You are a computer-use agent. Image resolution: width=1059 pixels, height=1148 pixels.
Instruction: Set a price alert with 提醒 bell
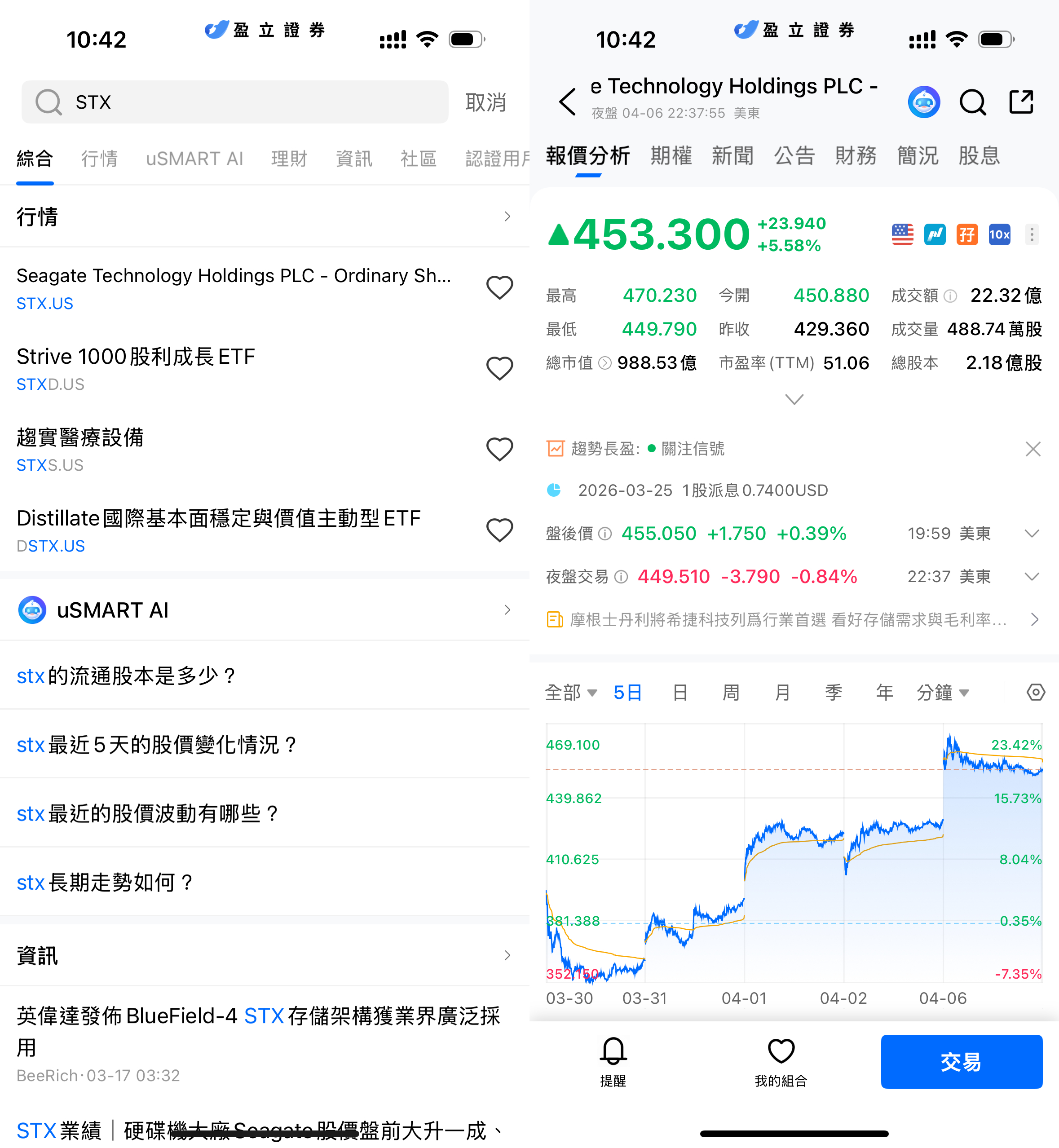click(x=613, y=1061)
